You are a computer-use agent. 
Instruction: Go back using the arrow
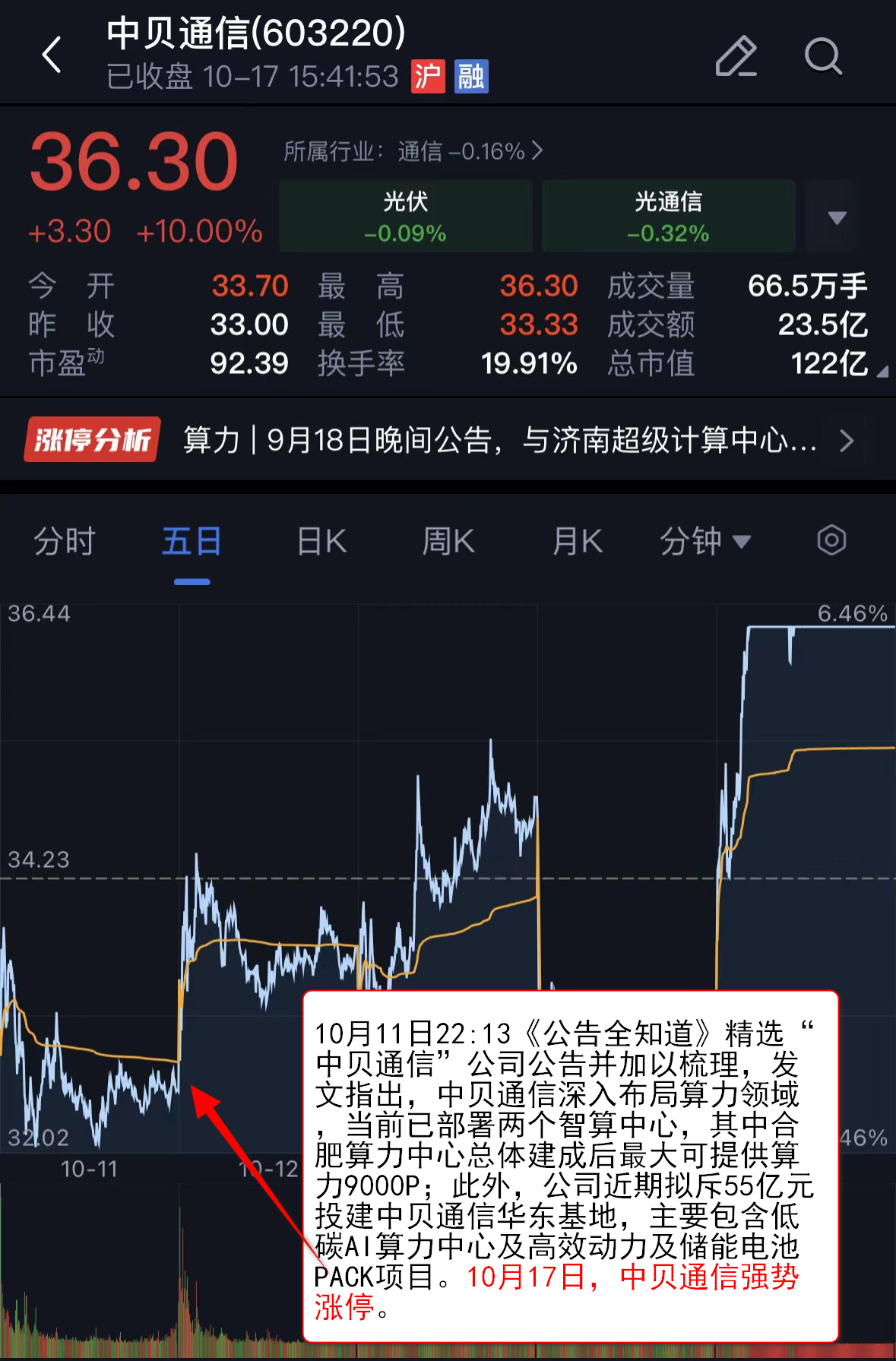coord(52,55)
